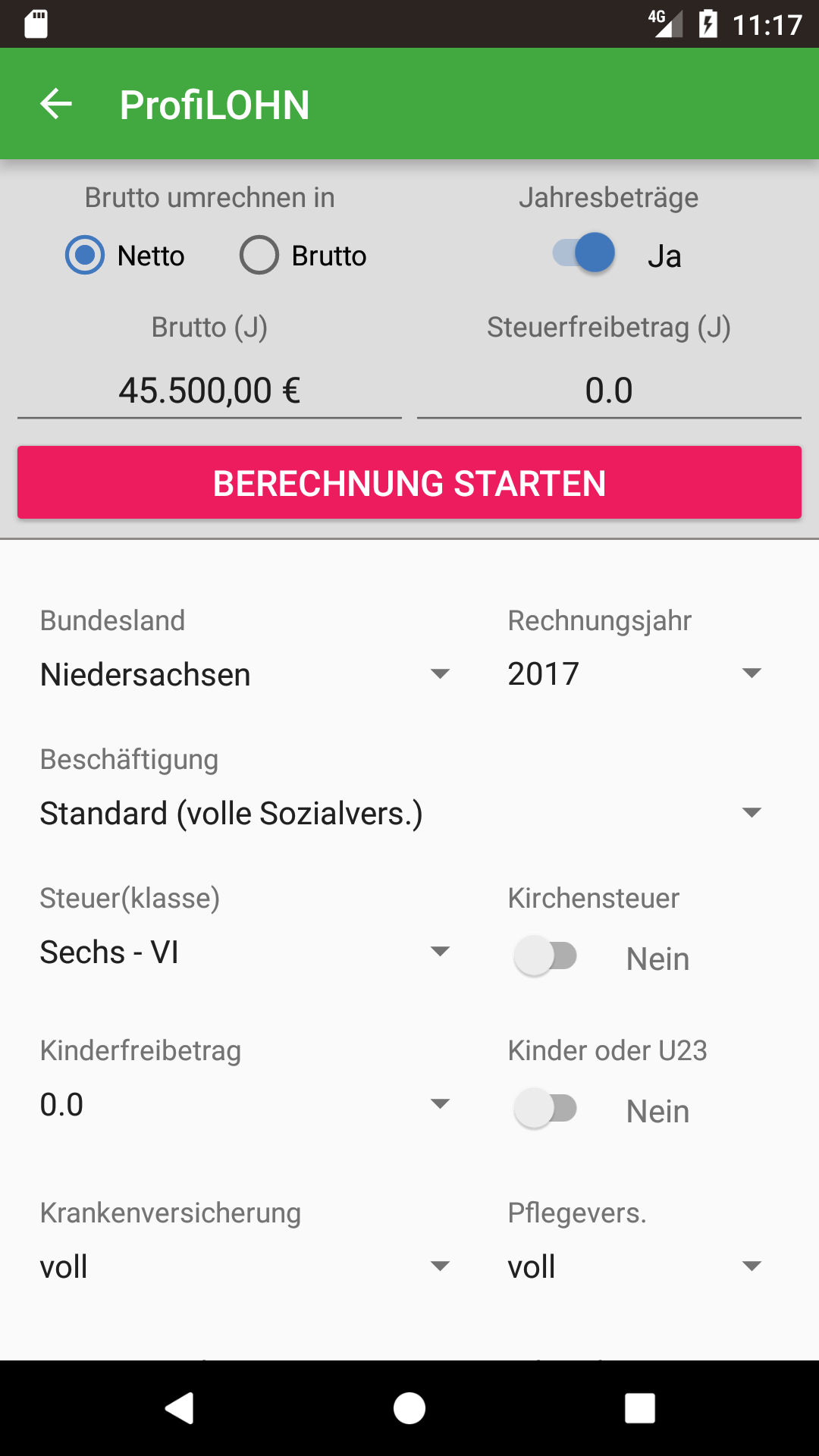Viewport: 819px width, 1456px height.
Task: Expand the Pflegevers. dropdown
Action: 634,1266
